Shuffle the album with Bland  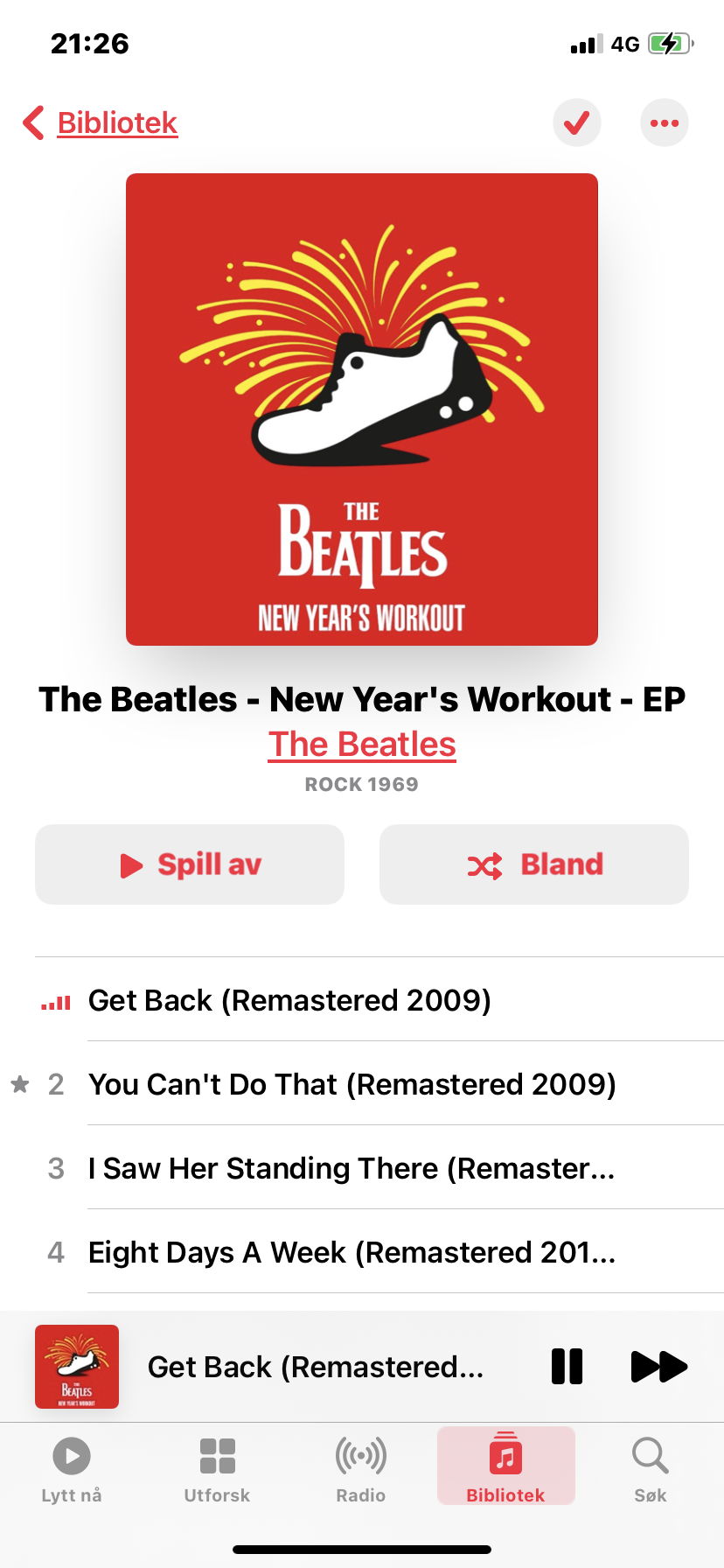point(534,864)
